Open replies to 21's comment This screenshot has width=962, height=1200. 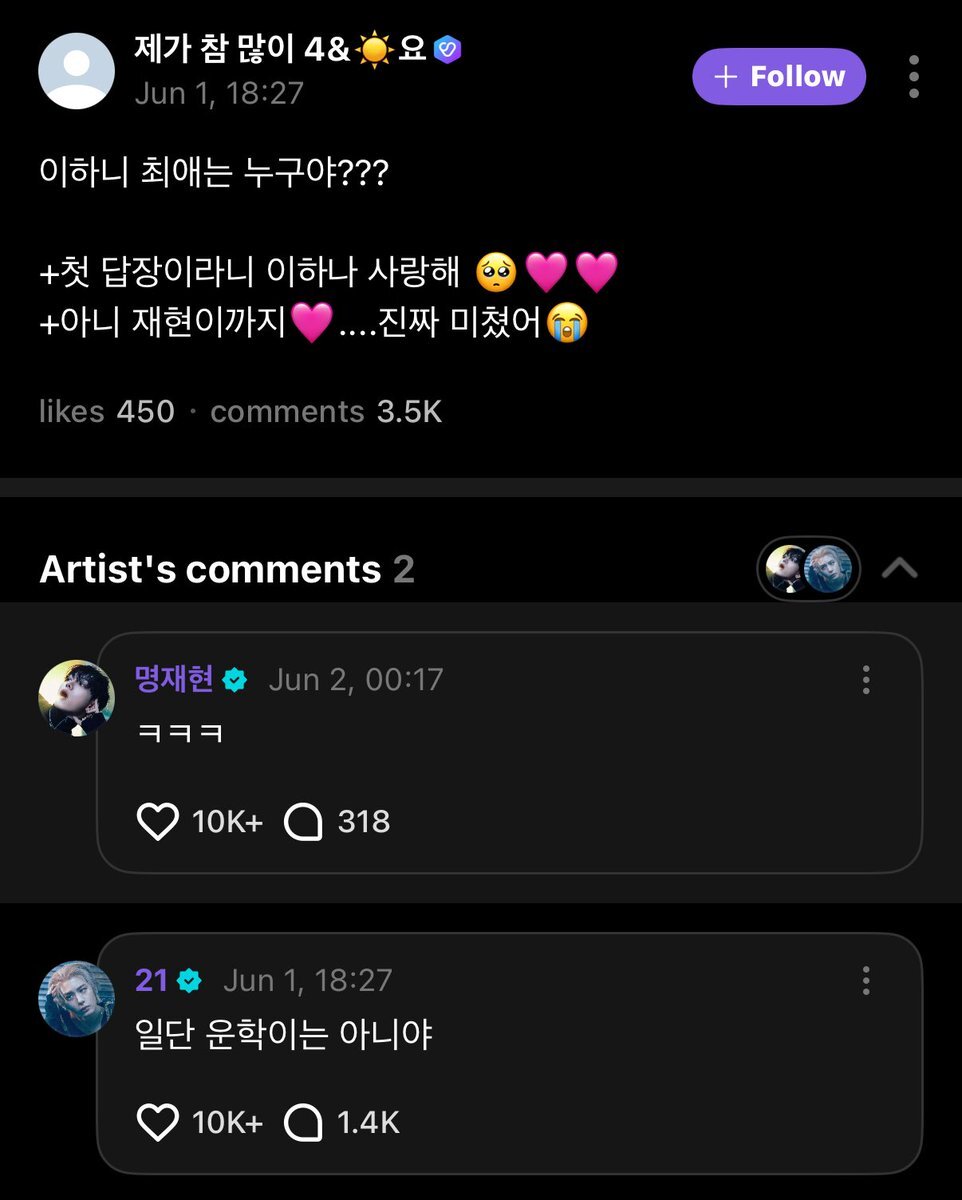pos(303,1122)
